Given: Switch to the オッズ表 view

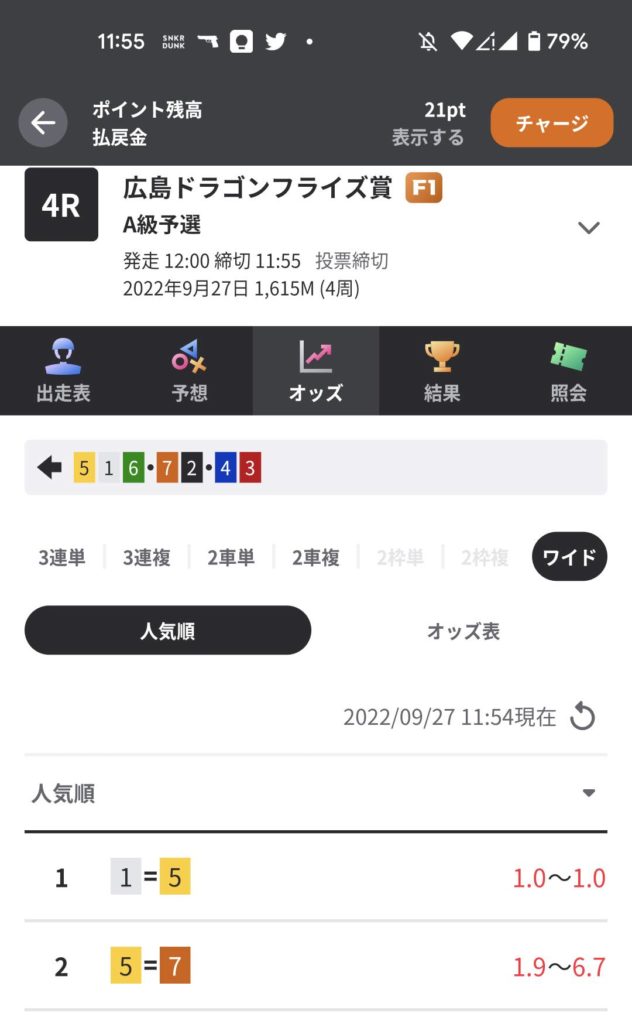Looking at the screenshot, I should click(x=463, y=631).
